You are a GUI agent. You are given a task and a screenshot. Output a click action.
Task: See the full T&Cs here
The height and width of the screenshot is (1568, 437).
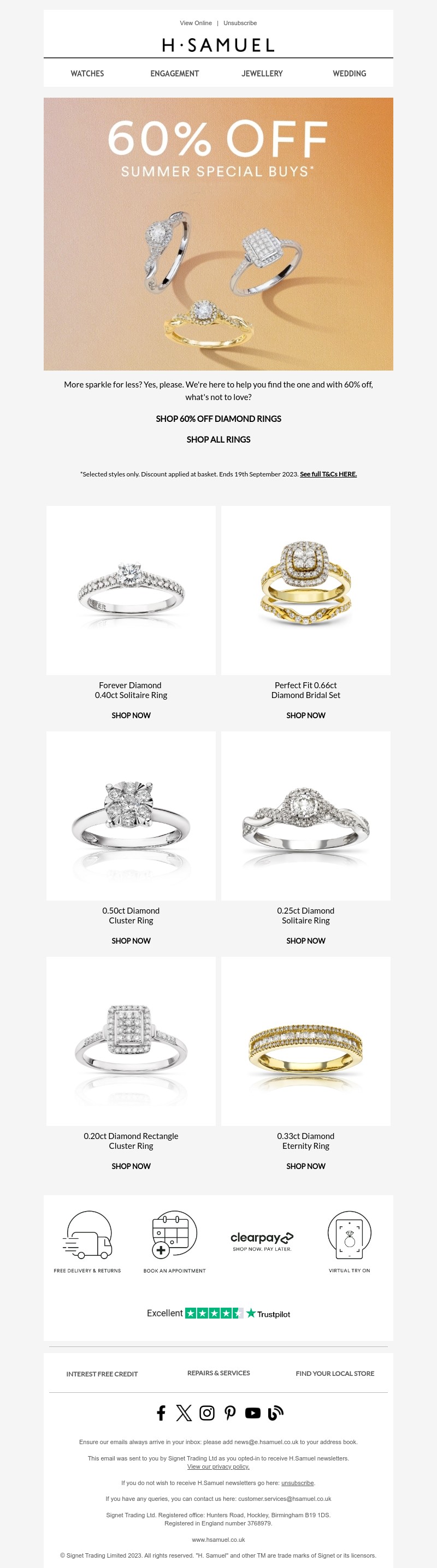328,474
